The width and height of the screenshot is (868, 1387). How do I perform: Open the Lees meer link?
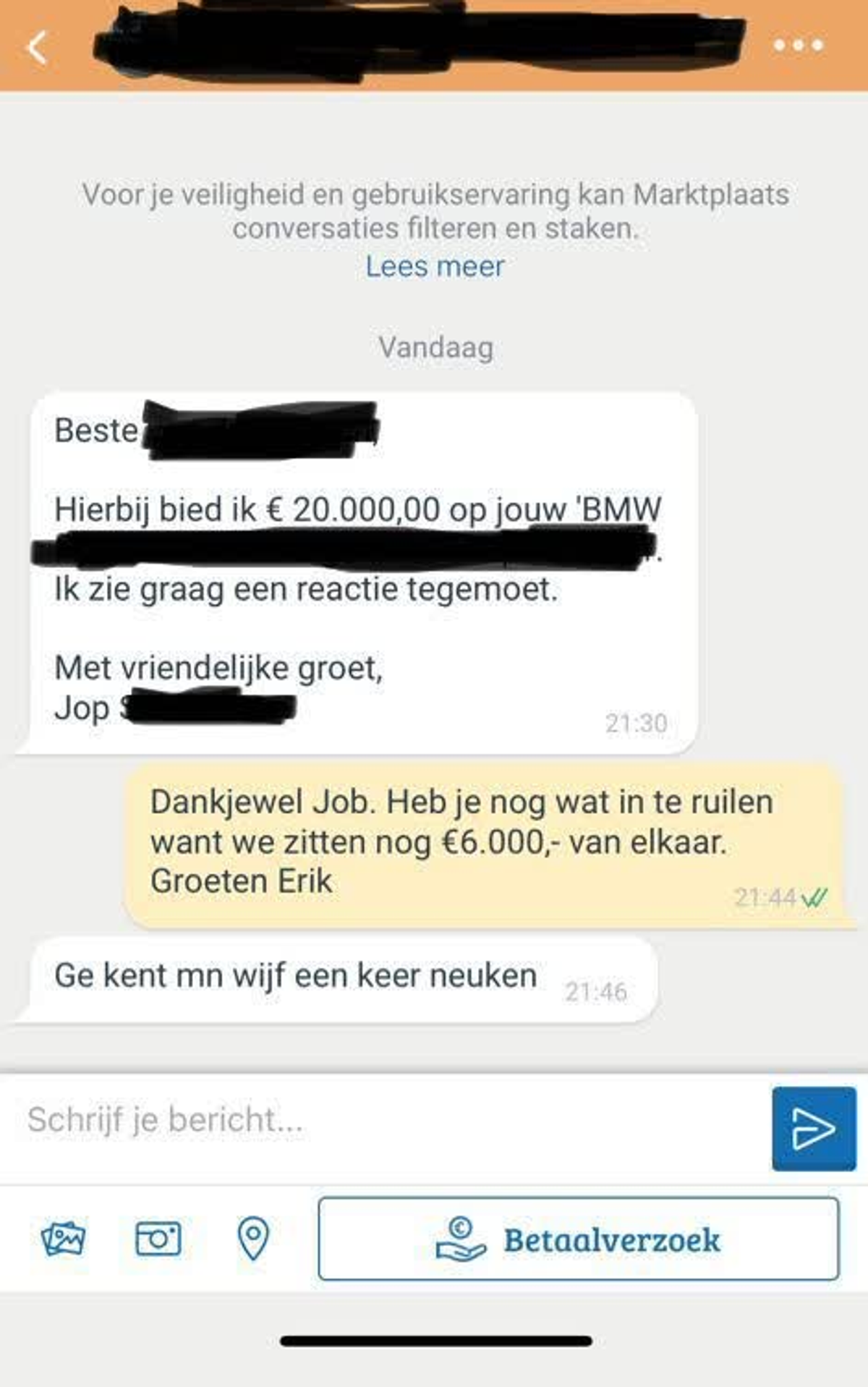pos(435,266)
